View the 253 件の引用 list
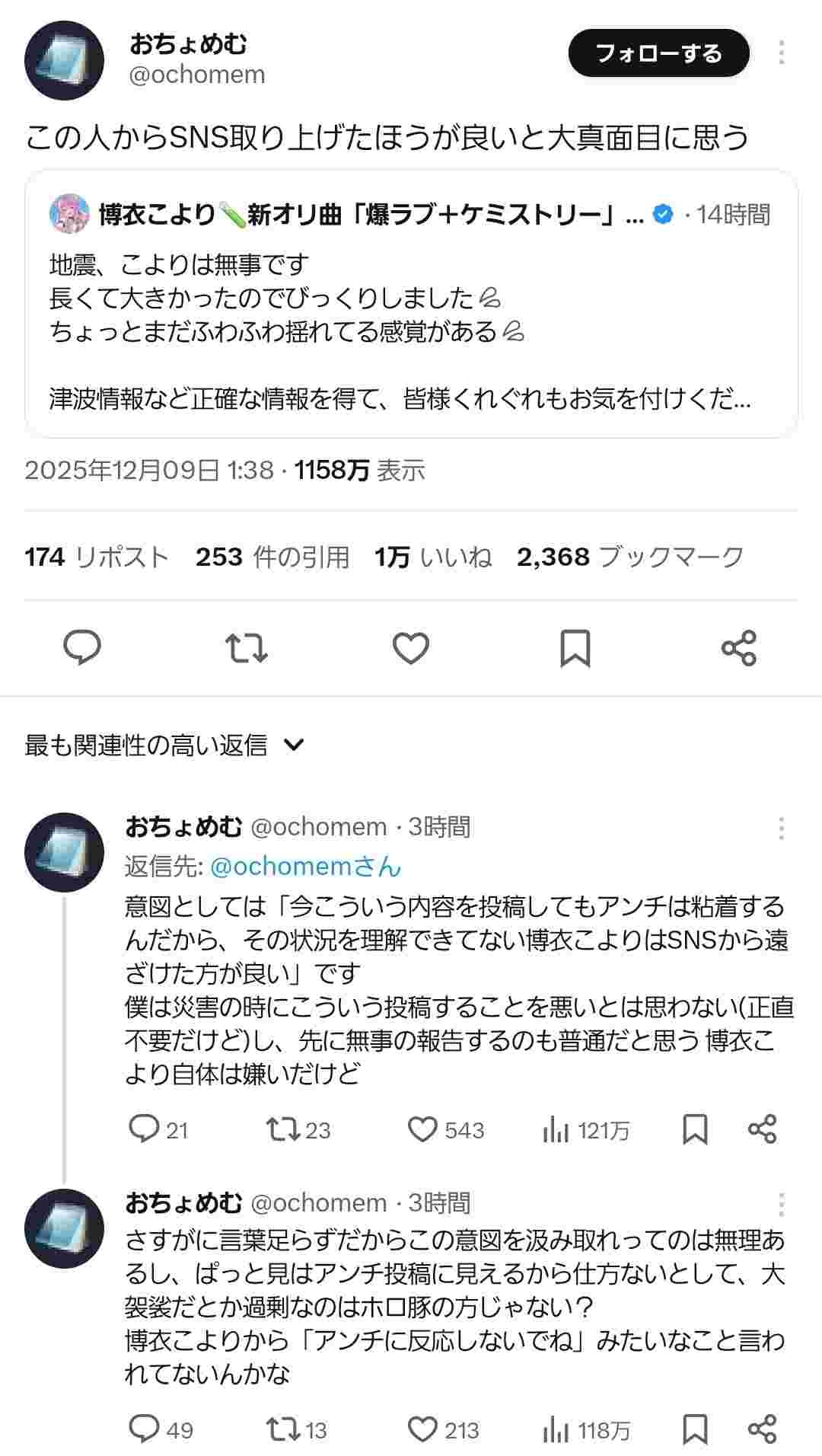 [x=272, y=557]
